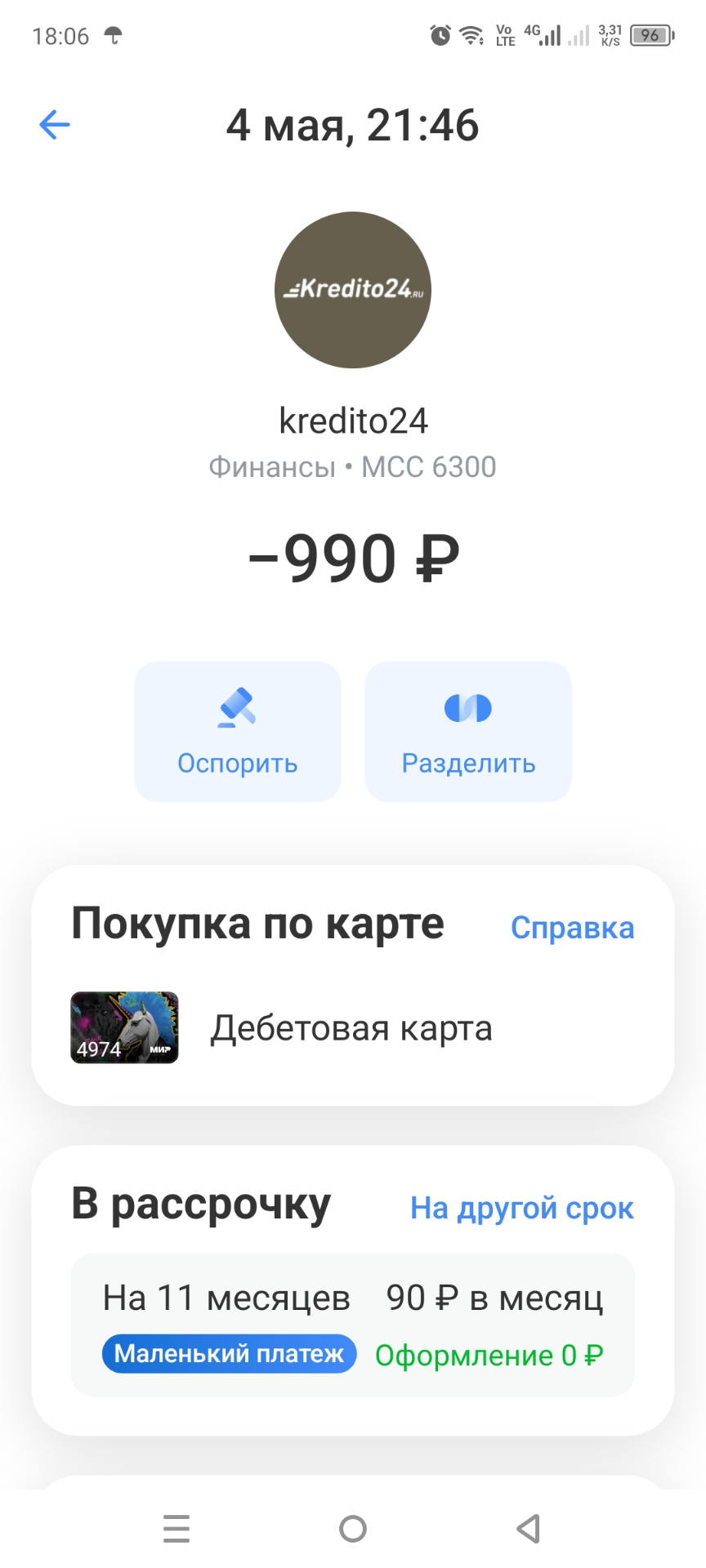The width and height of the screenshot is (706, 1568).
Task: Tap the Оспорить button to dispute
Action: (x=237, y=732)
